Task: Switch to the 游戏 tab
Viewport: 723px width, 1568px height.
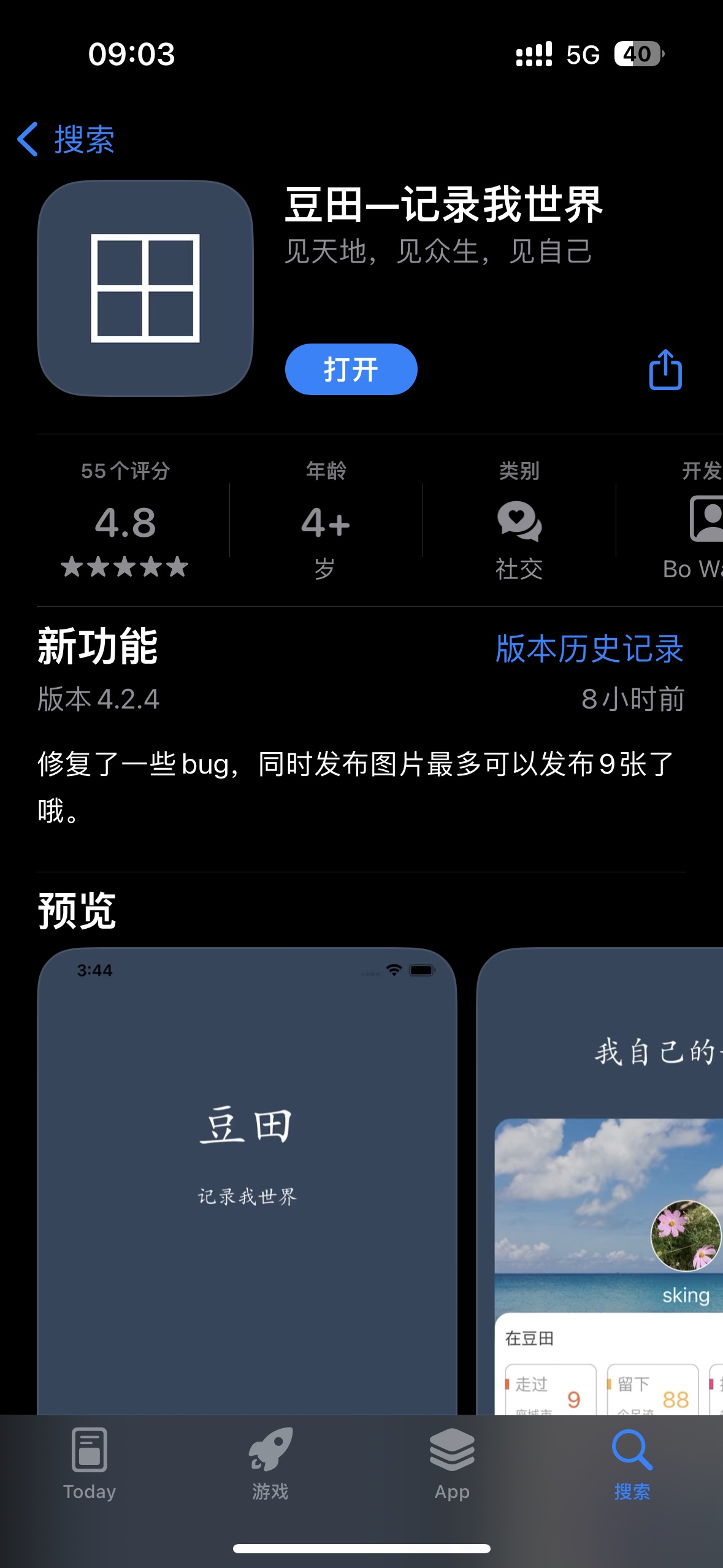Action: (270, 1463)
